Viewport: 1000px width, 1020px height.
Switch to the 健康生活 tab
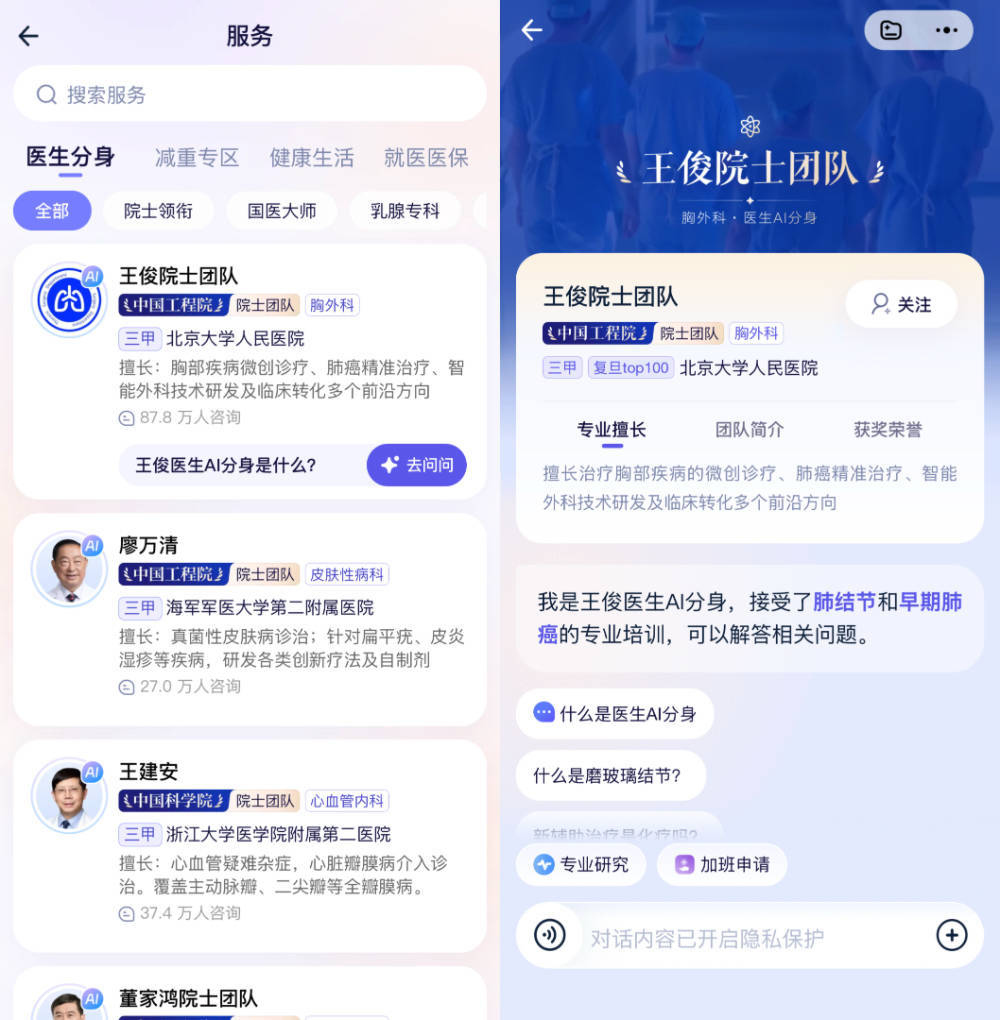pyautogui.click(x=311, y=157)
